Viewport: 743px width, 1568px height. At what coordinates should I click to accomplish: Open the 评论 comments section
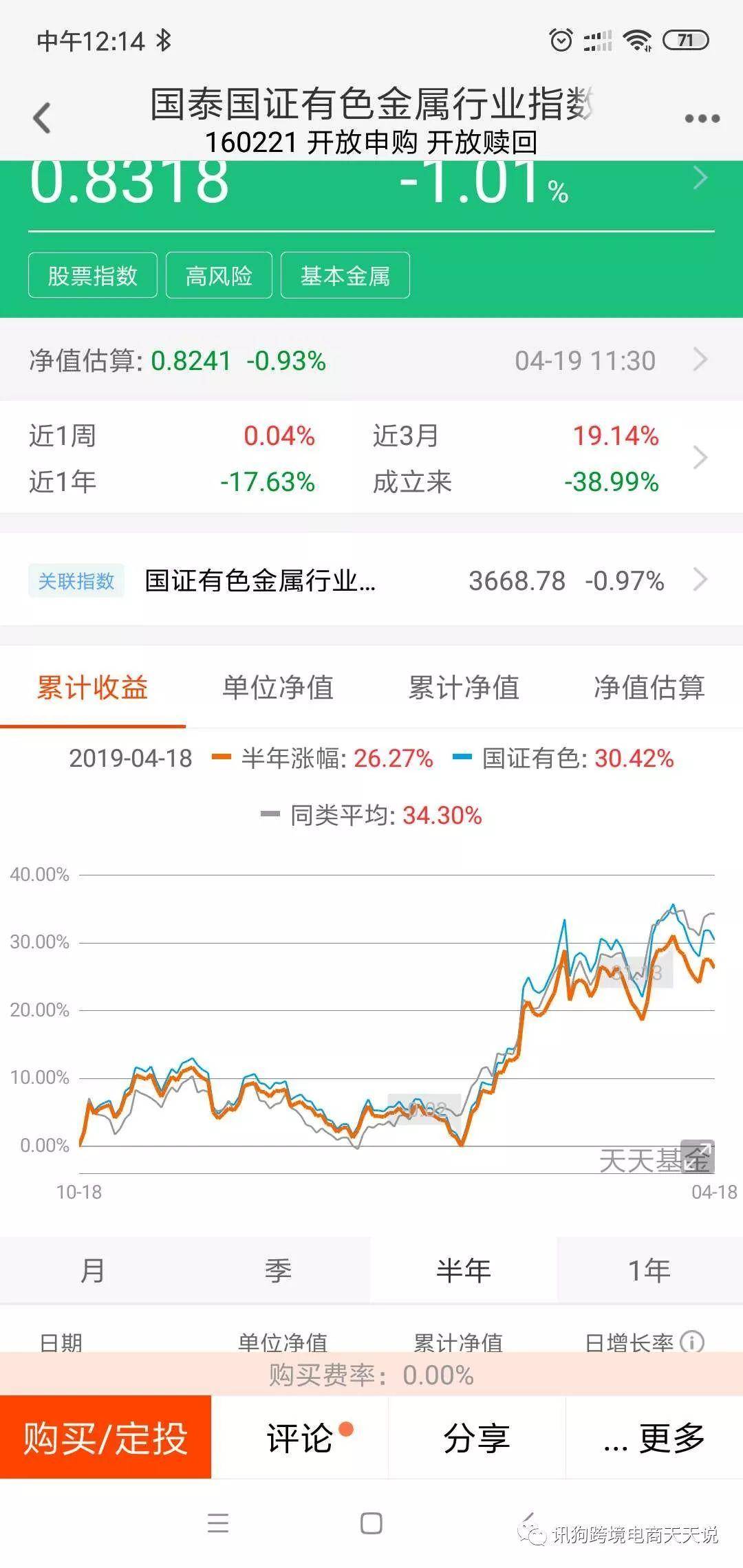click(300, 1438)
